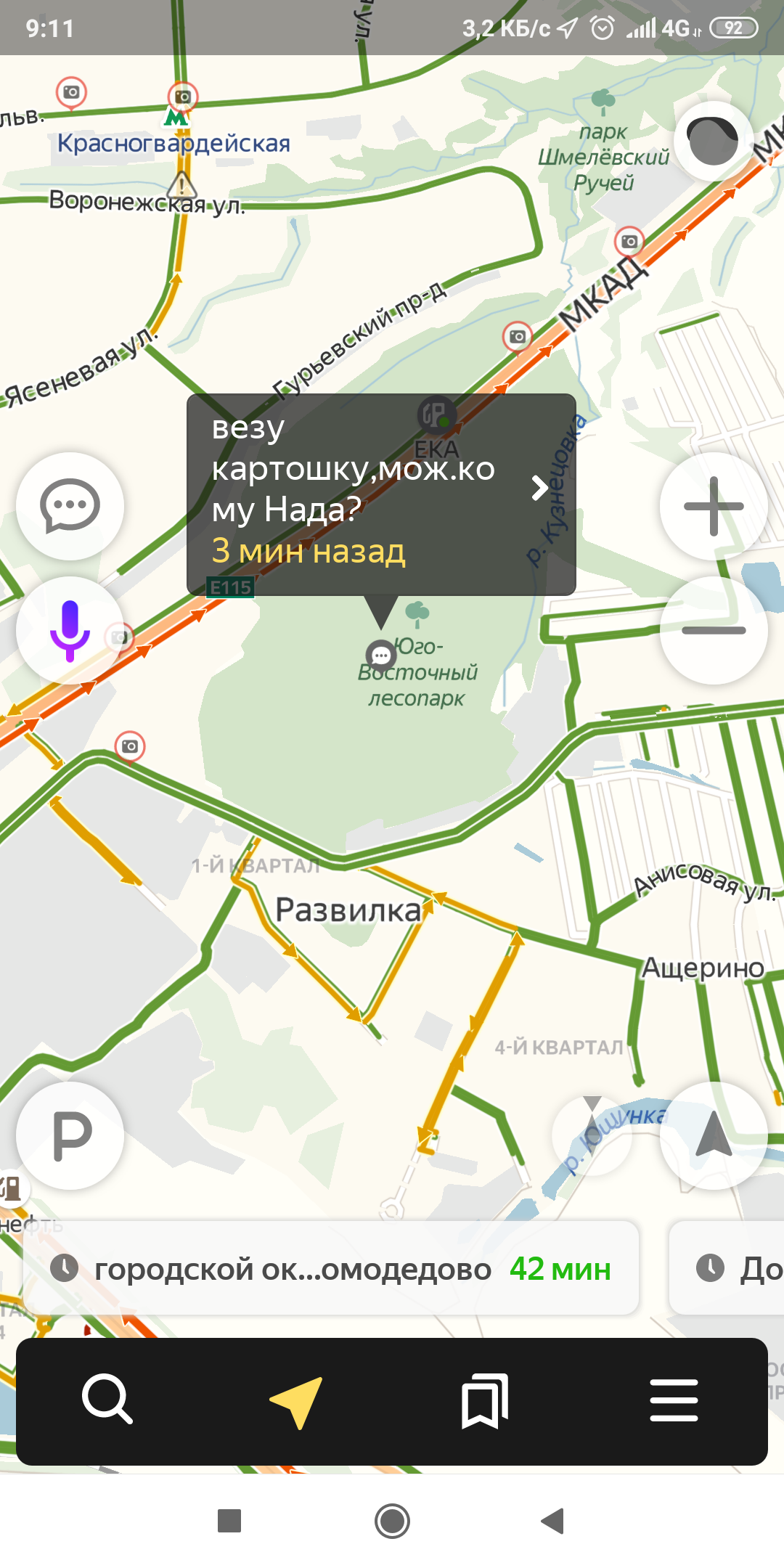The image size is (784, 1568).
Task: Activate the purple voice assistant microphone
Action: tap(70, 630)
